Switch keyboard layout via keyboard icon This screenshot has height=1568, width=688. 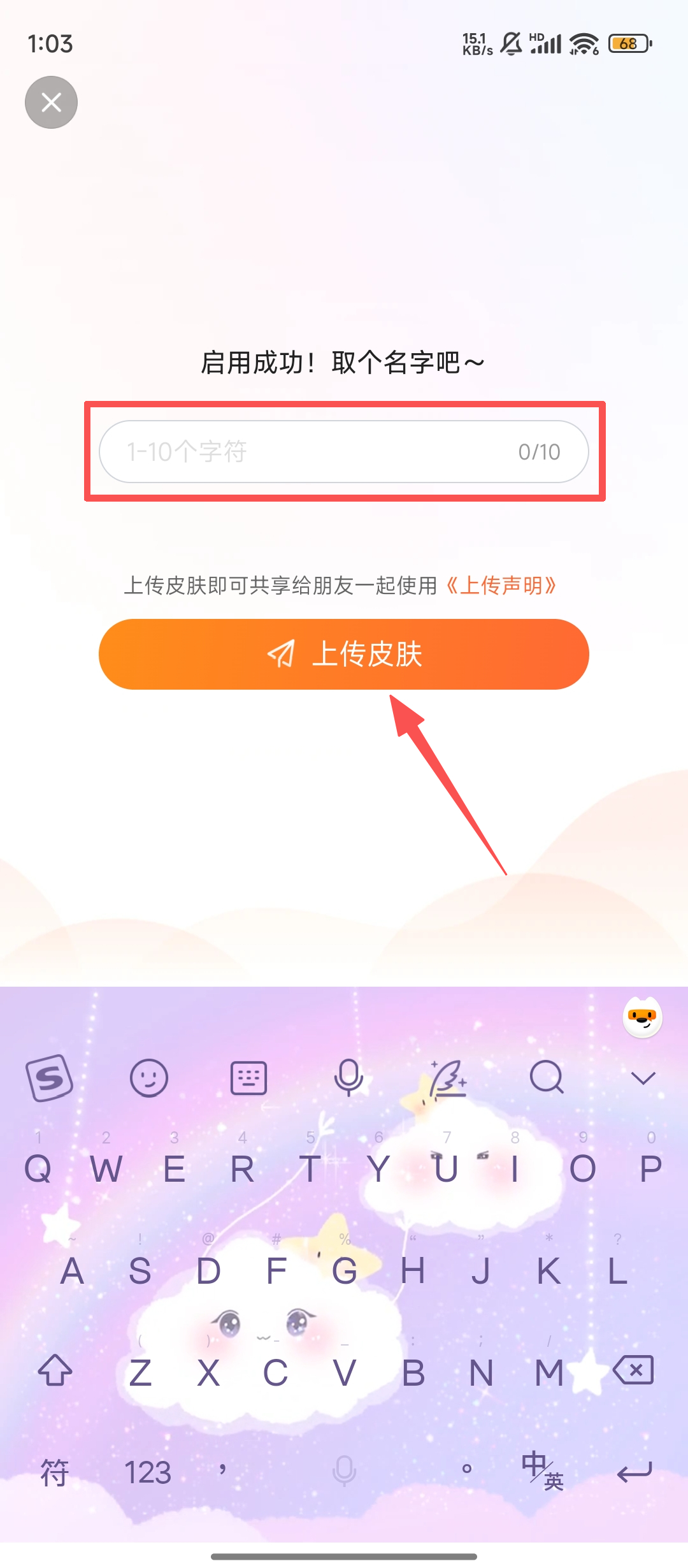click(x=248, y=1078)
